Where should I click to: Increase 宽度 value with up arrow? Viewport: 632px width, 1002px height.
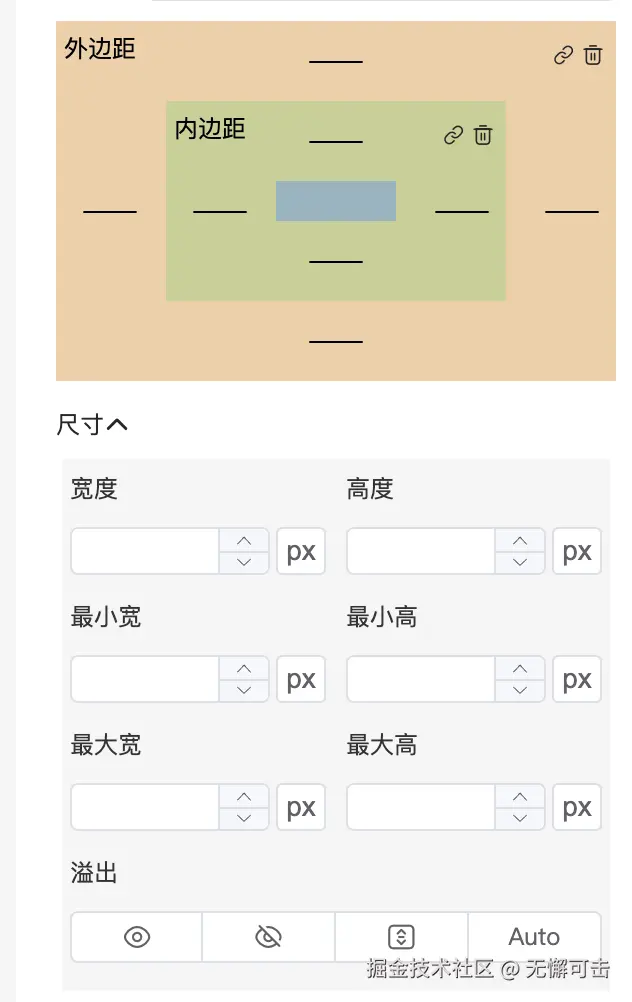[244, 541]
